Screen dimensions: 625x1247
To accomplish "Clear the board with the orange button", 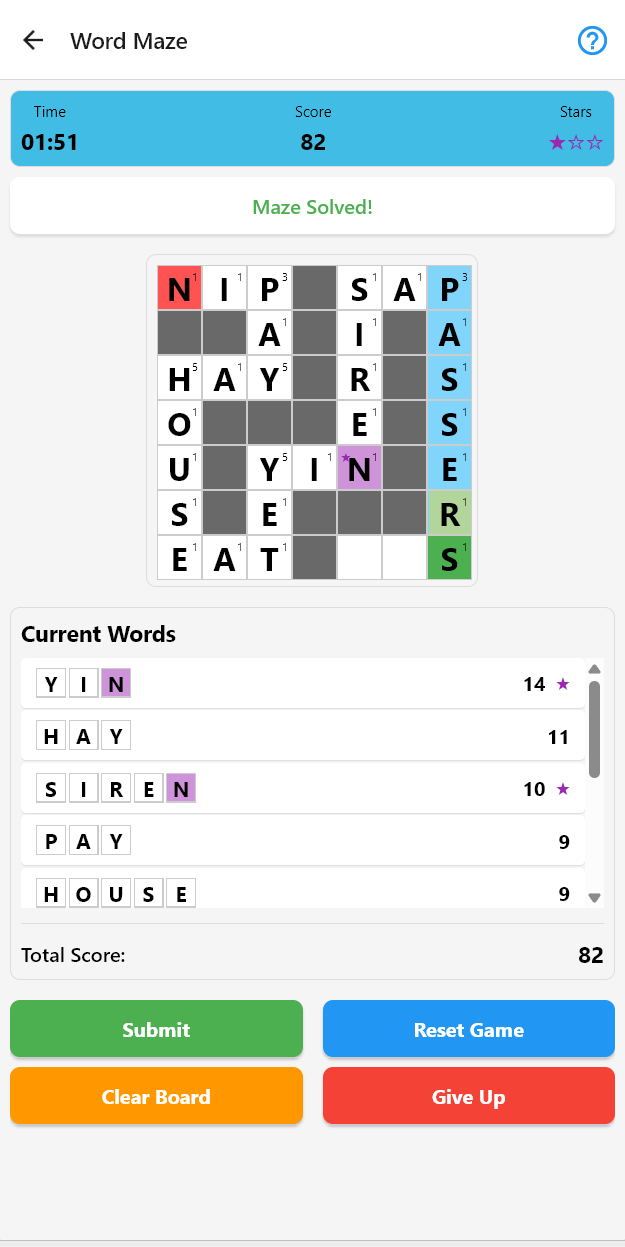I will 156,1096.
